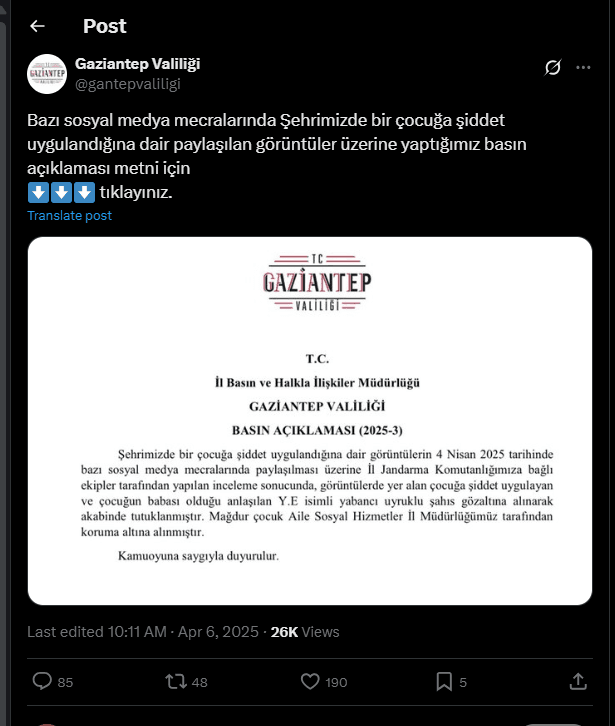Repost this post
The height and width of the screenshot is (726, 615).
(x=174, y=682)
